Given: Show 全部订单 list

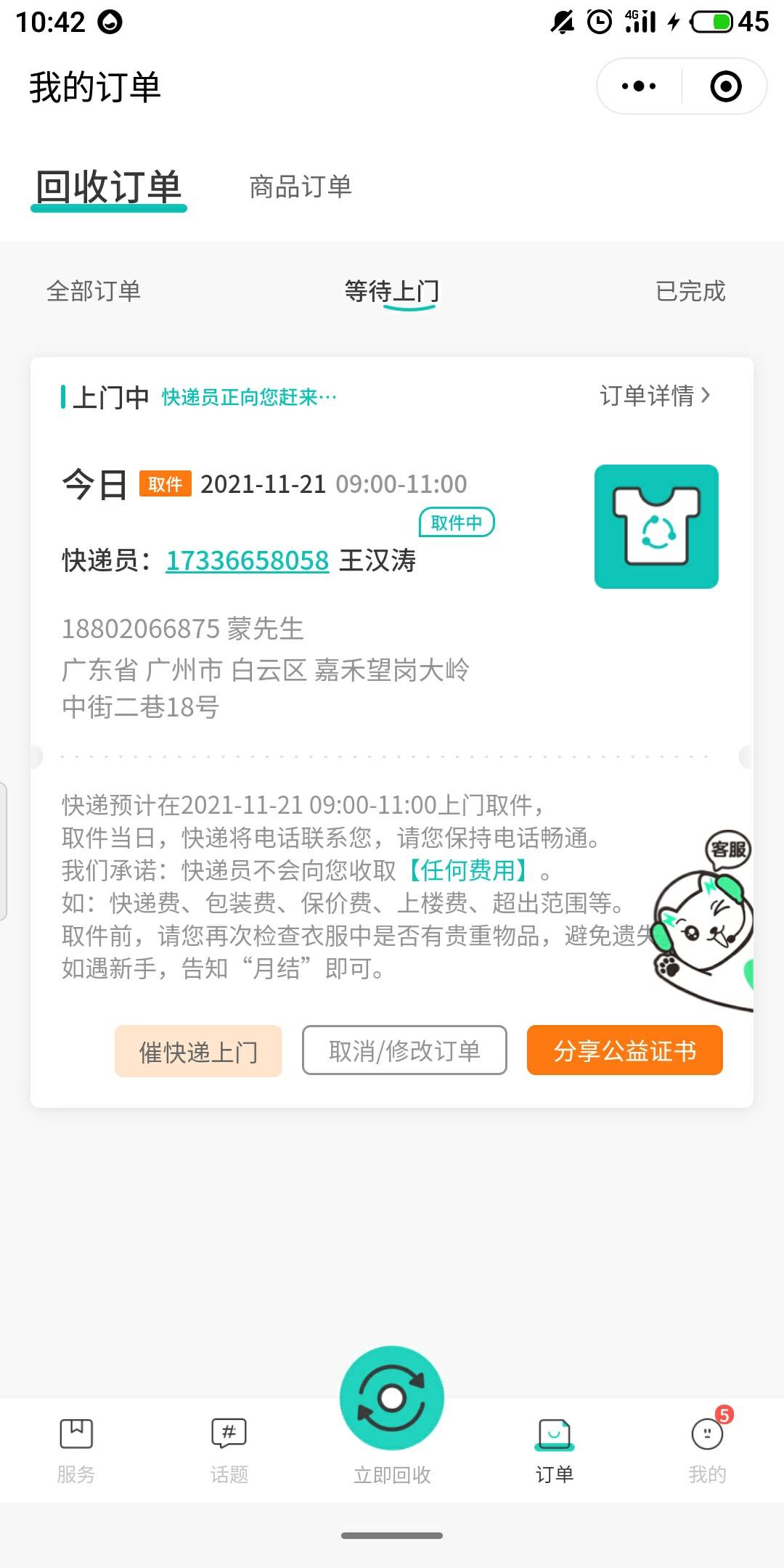Looking at the screenshot, I should [94, 291].
